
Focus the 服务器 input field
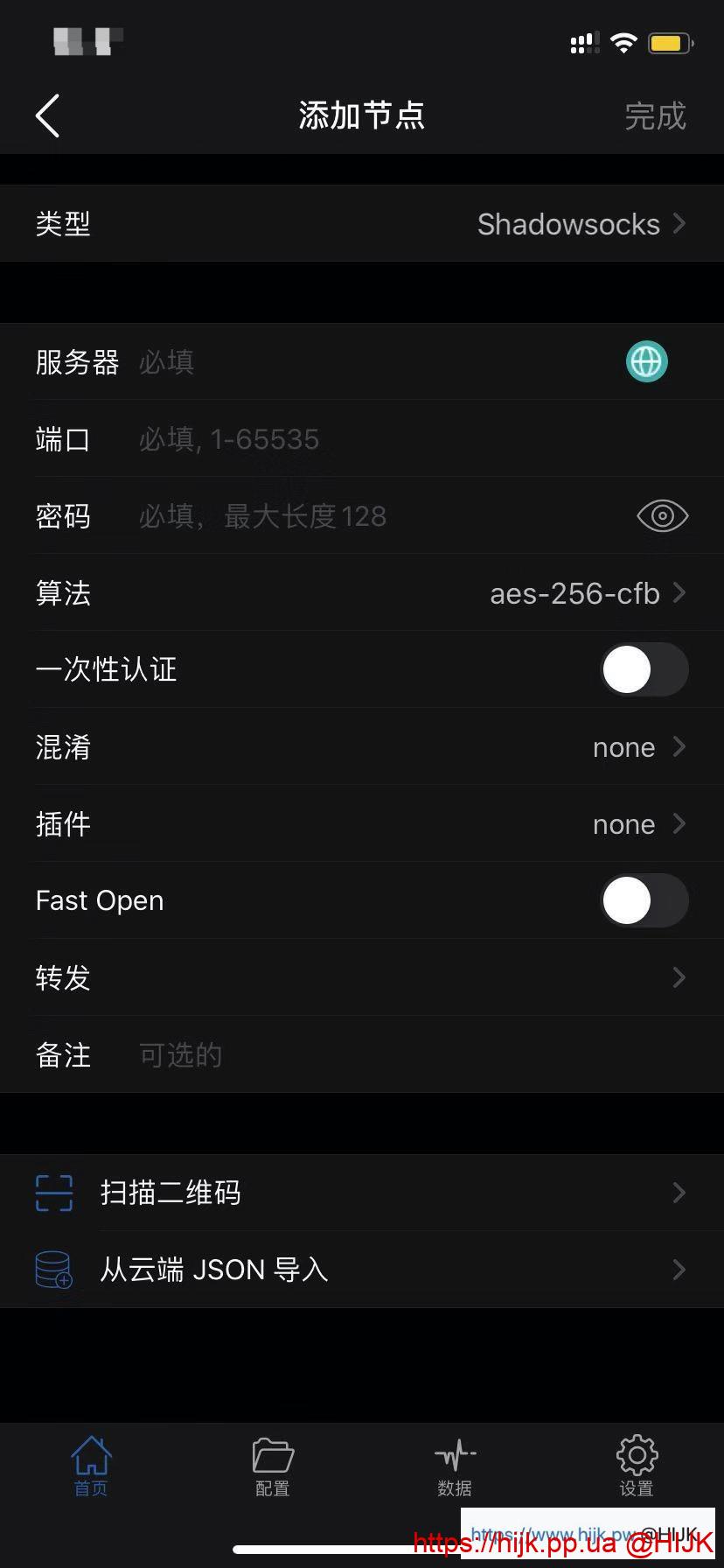point(367,362)
